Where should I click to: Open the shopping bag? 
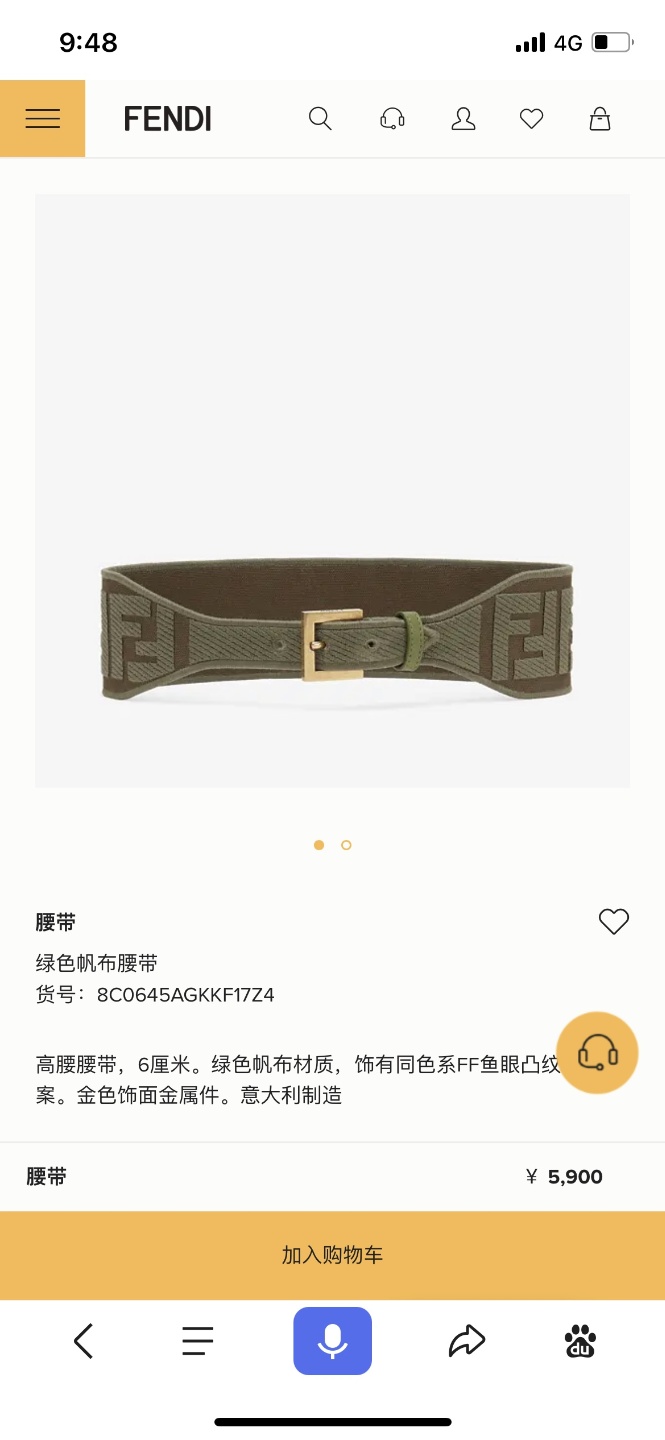[x=600, y=119]
